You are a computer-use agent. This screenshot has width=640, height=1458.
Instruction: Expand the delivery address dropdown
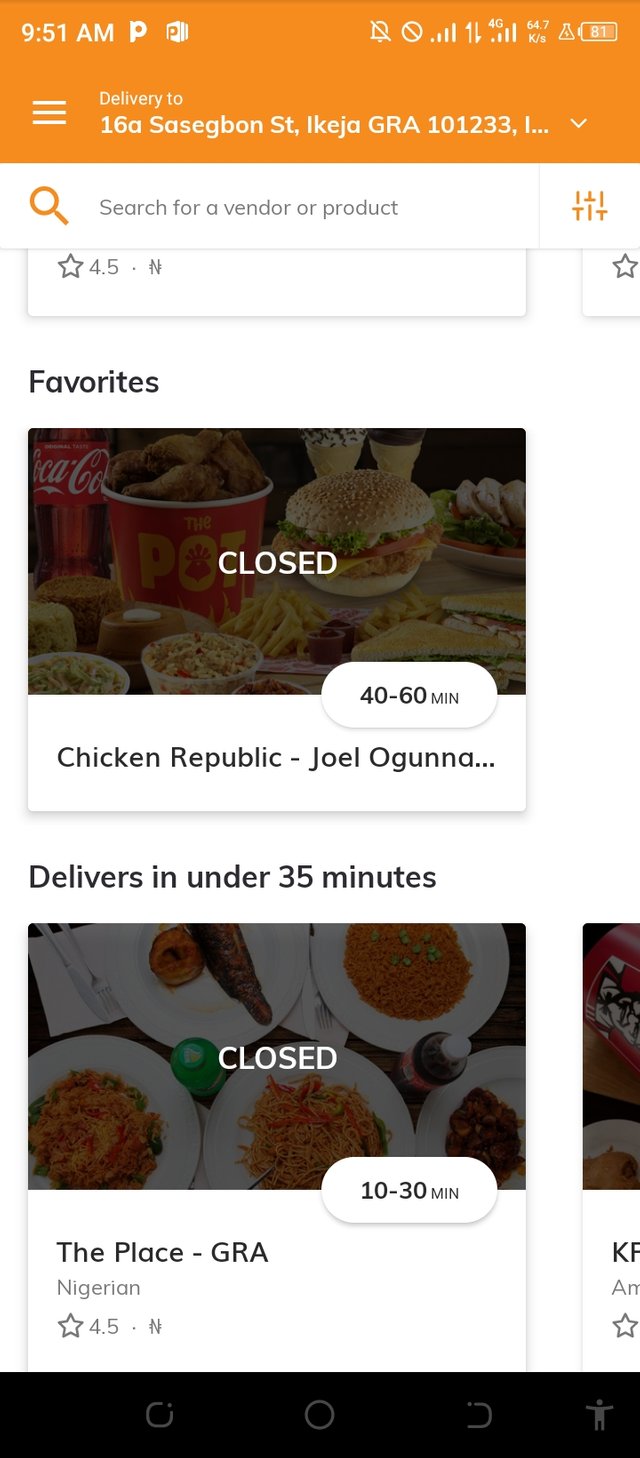pyautogui.click(x=578, y=124)
